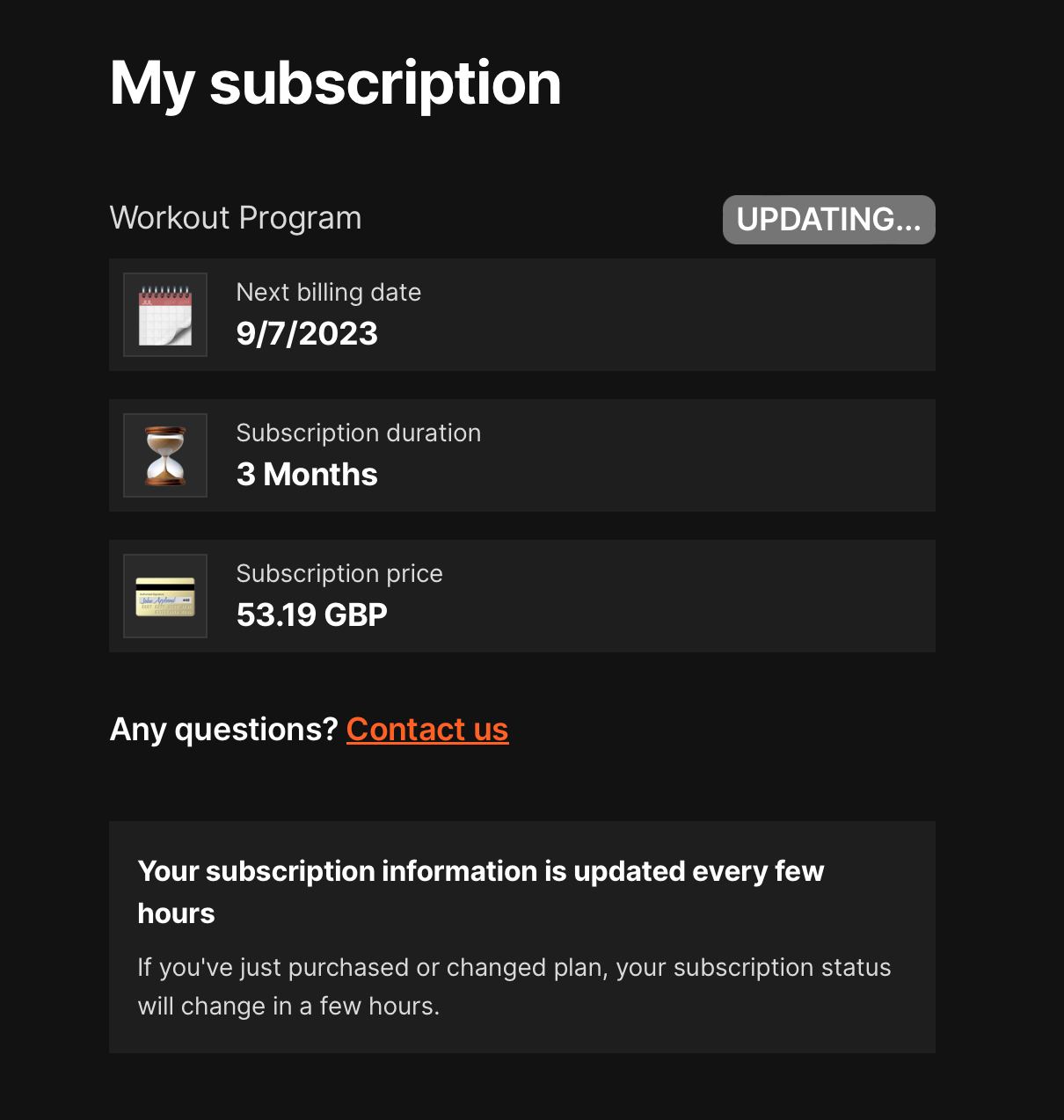Select the Subscription duration row
Viewport: 1064px width, 1120px height.
[522, 455]
